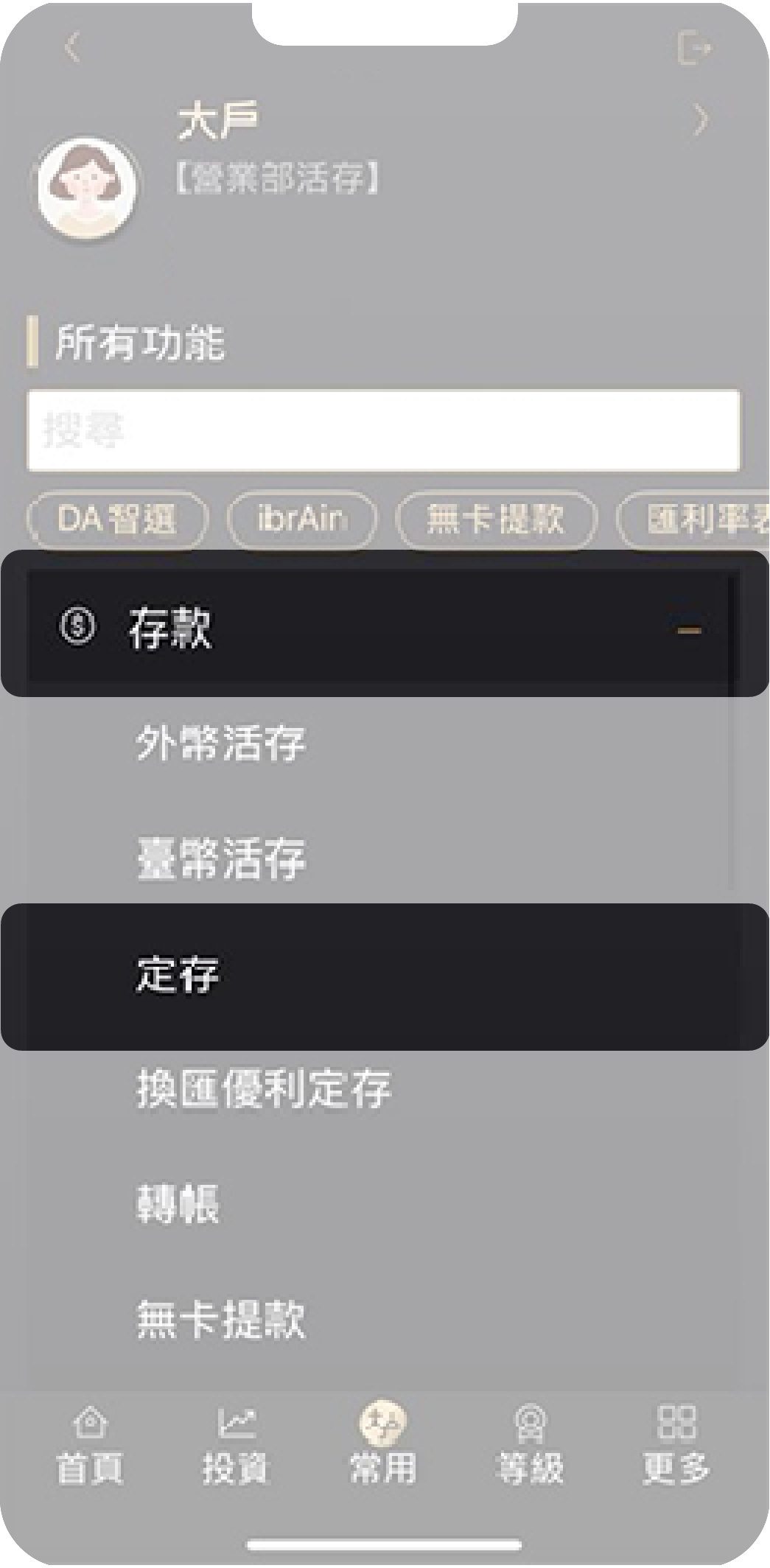Viewport: 770px width, 1568px height.
Task: Enable the ibrAin filter chip
Action: tap(302, 519)
